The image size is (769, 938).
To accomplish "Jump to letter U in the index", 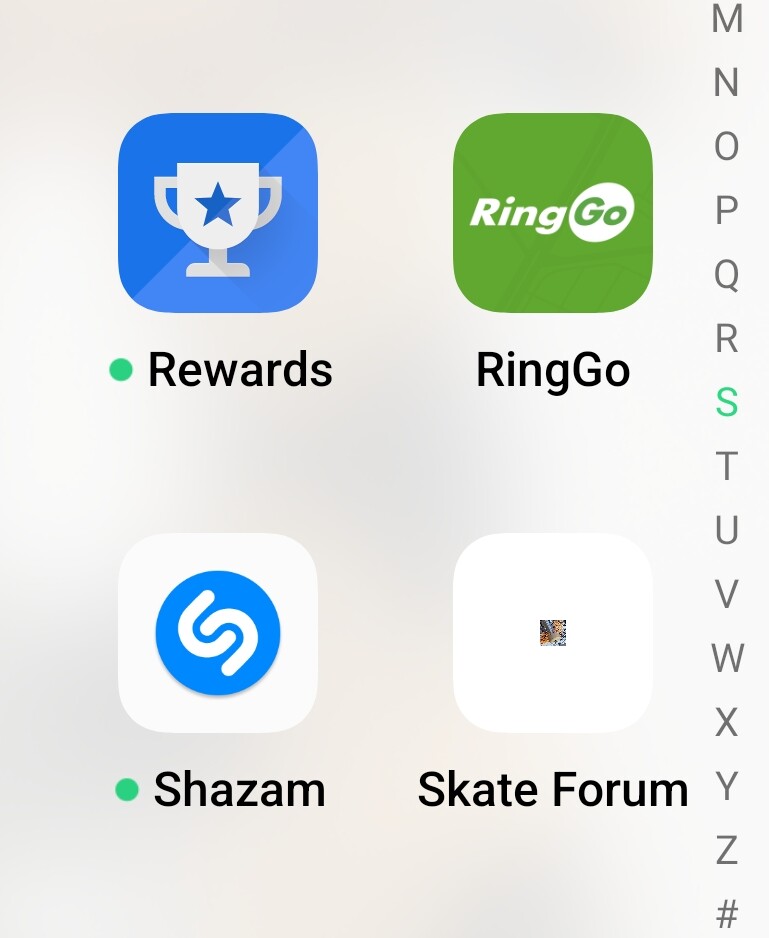I will 727,530.
